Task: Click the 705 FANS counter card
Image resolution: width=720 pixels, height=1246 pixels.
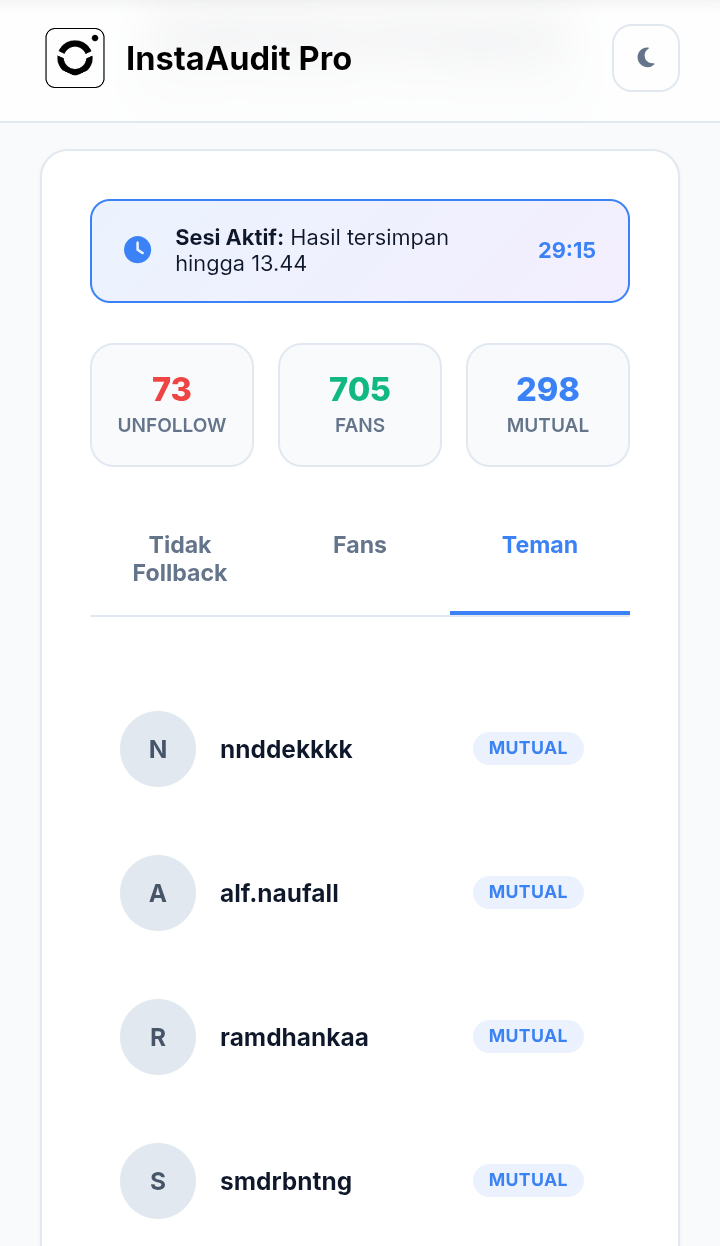Action: pos(359,404)
